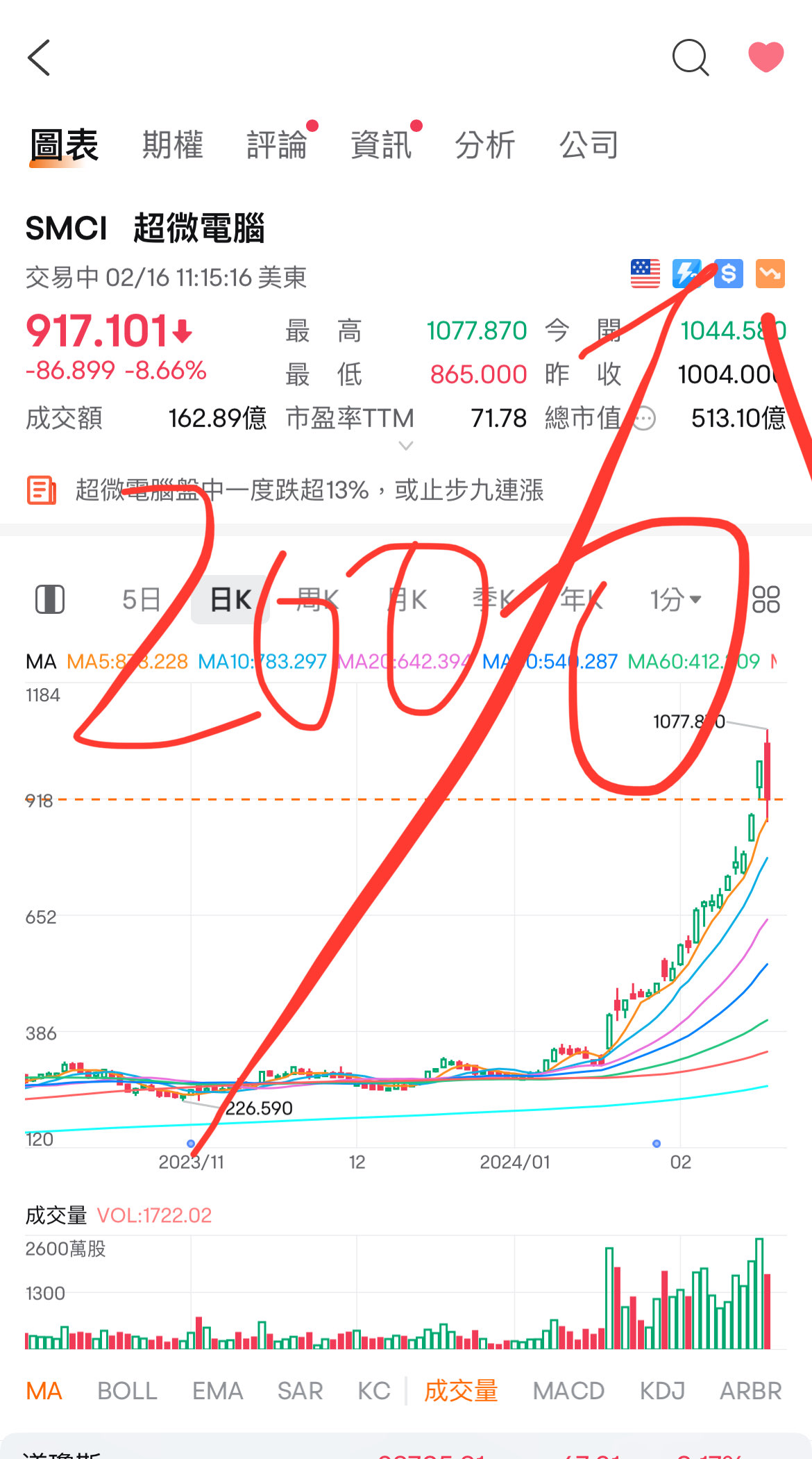This screenshot has width=812, height=1459.
Task: Expand the quote details chevron
Action: [406, 446]
